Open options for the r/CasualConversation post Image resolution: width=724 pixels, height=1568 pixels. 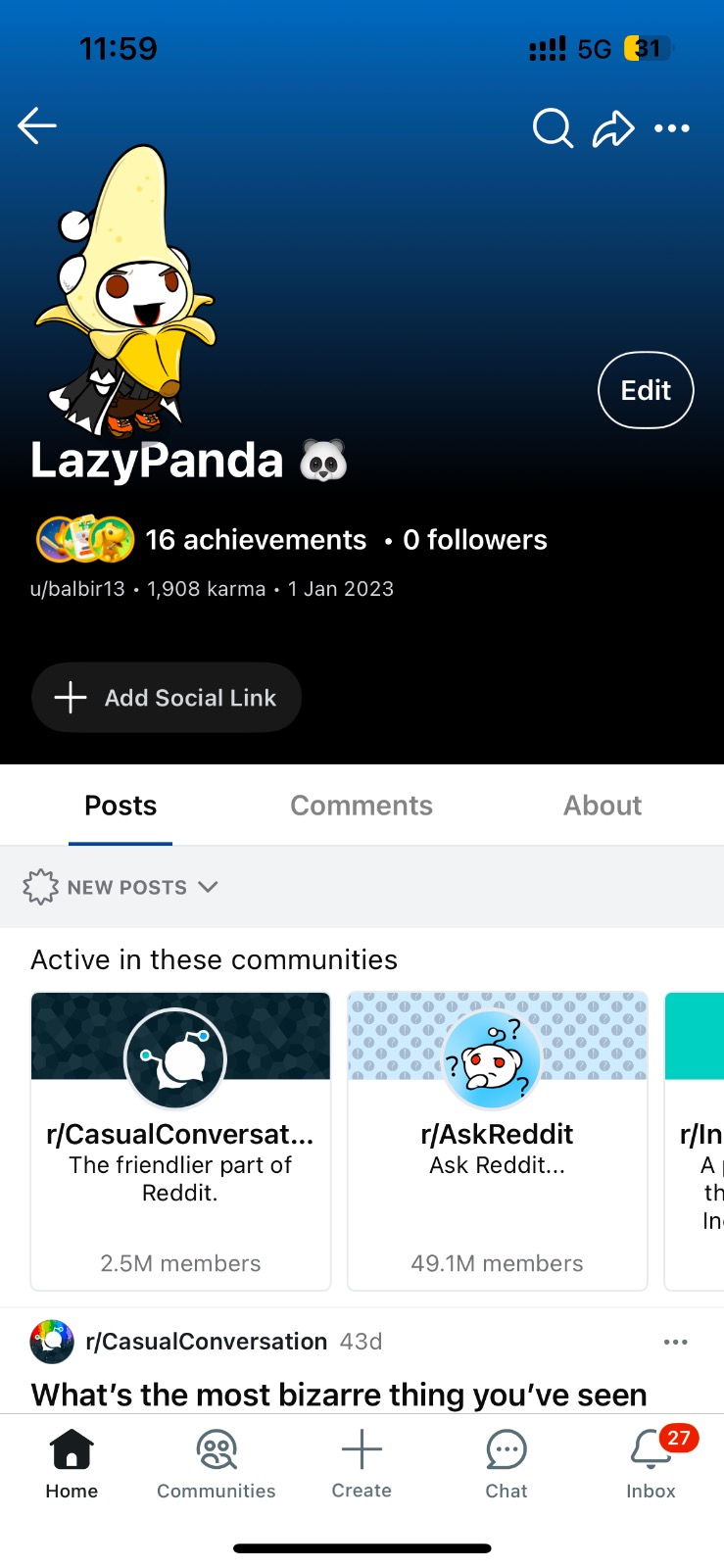675,1342
